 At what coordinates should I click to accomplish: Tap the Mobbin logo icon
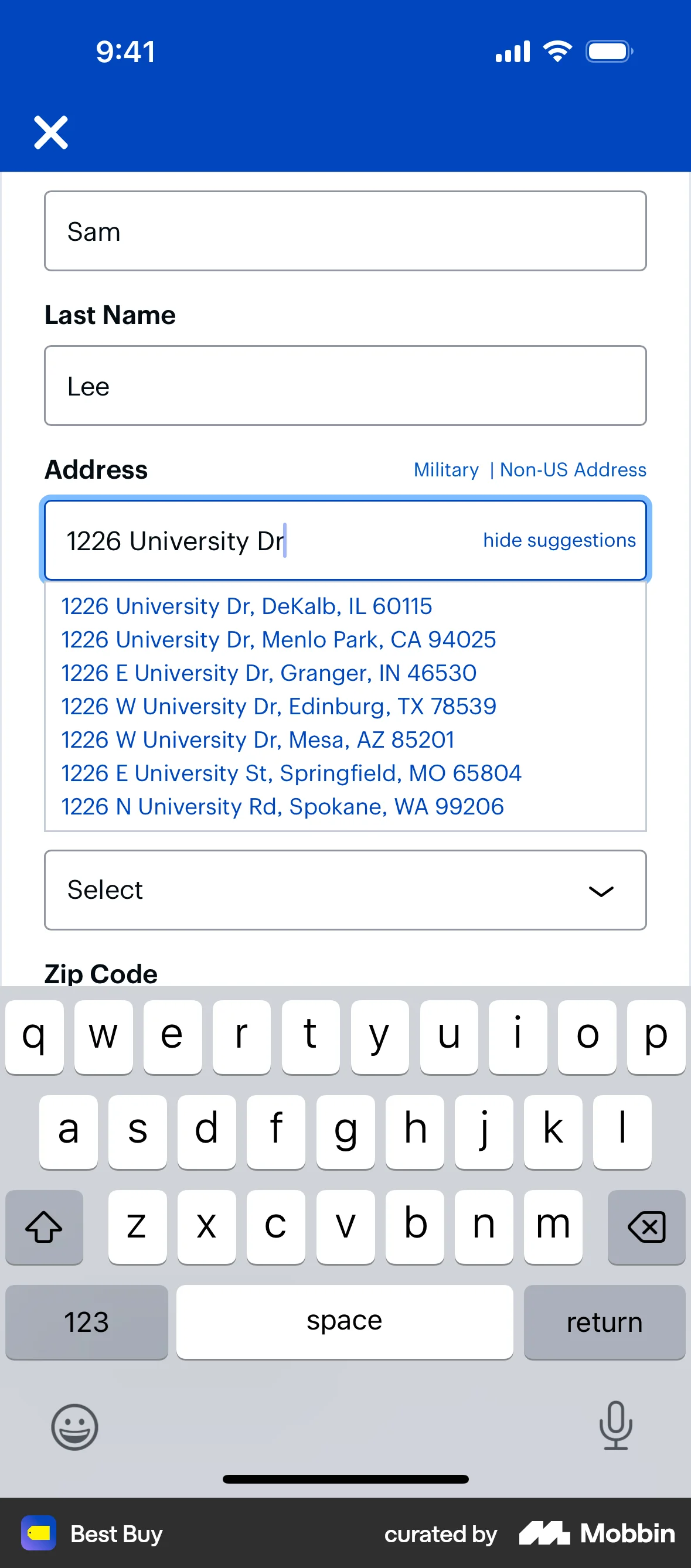(x=546, y=1533)
